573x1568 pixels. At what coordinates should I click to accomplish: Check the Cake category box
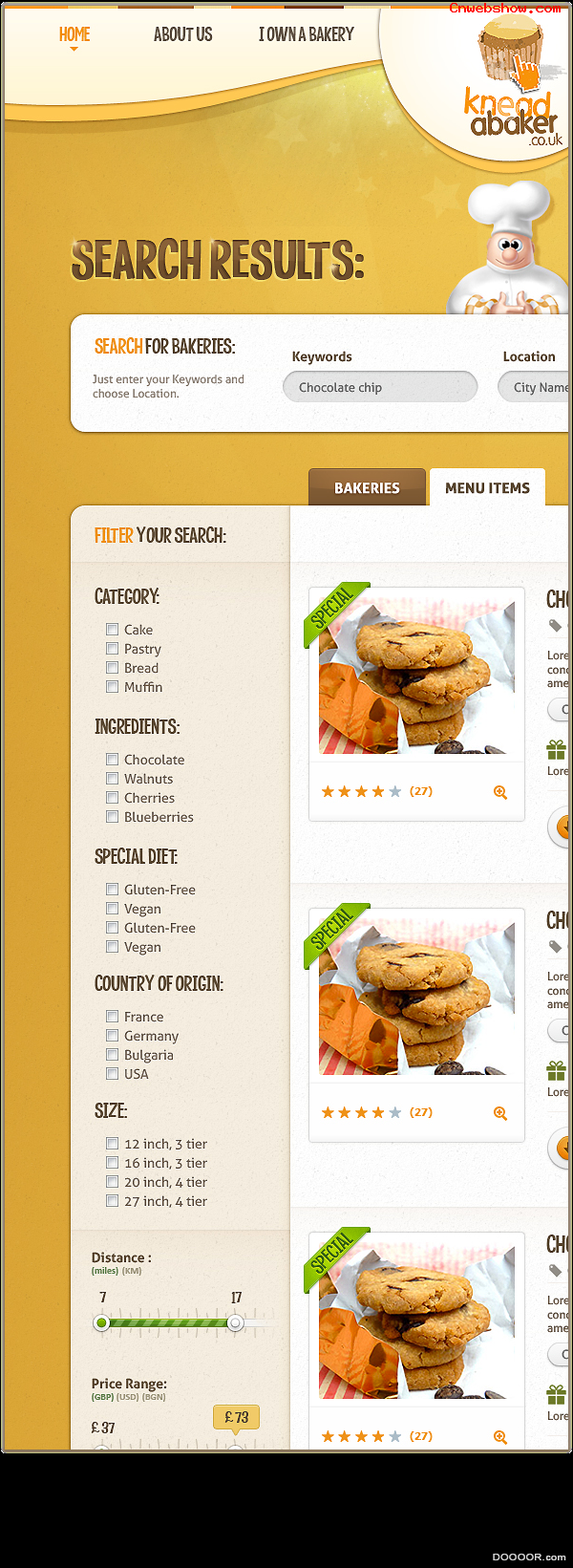112,629
